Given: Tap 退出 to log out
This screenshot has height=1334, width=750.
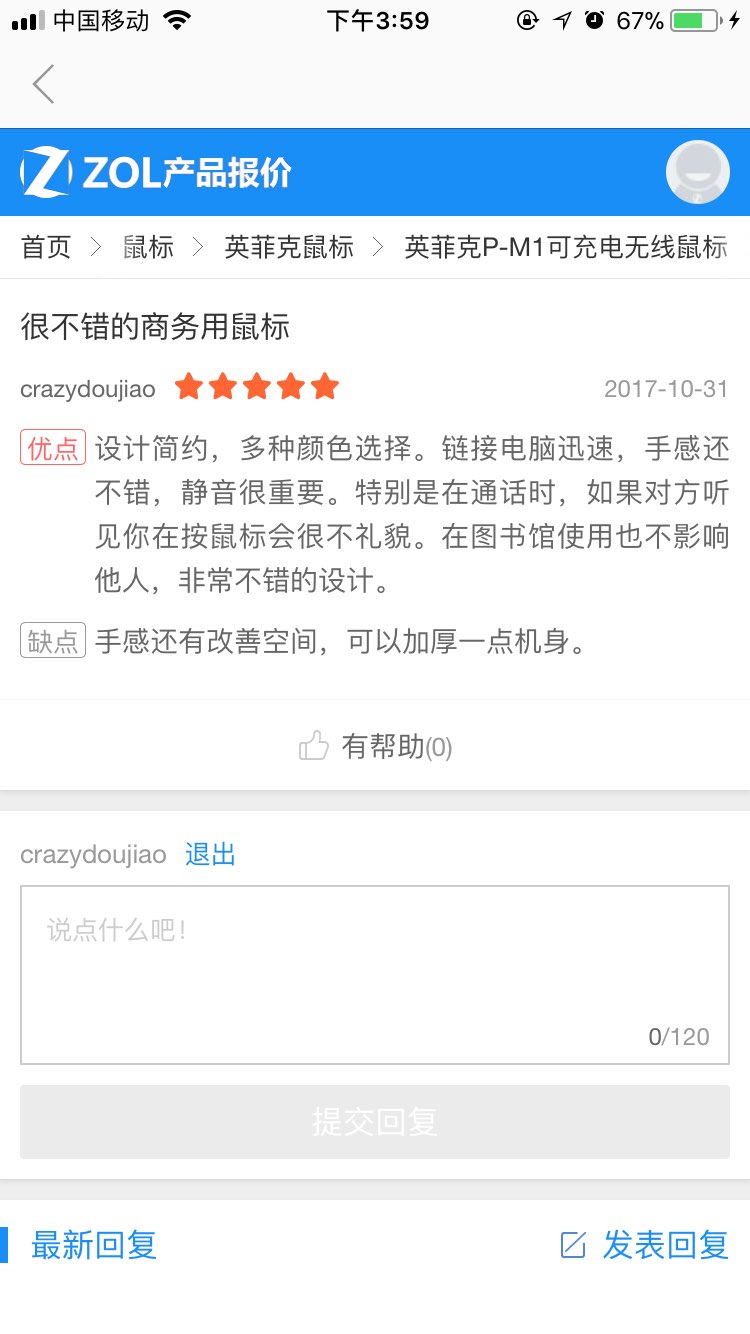Looking at the screenshot, I should [x=210, y=855].
